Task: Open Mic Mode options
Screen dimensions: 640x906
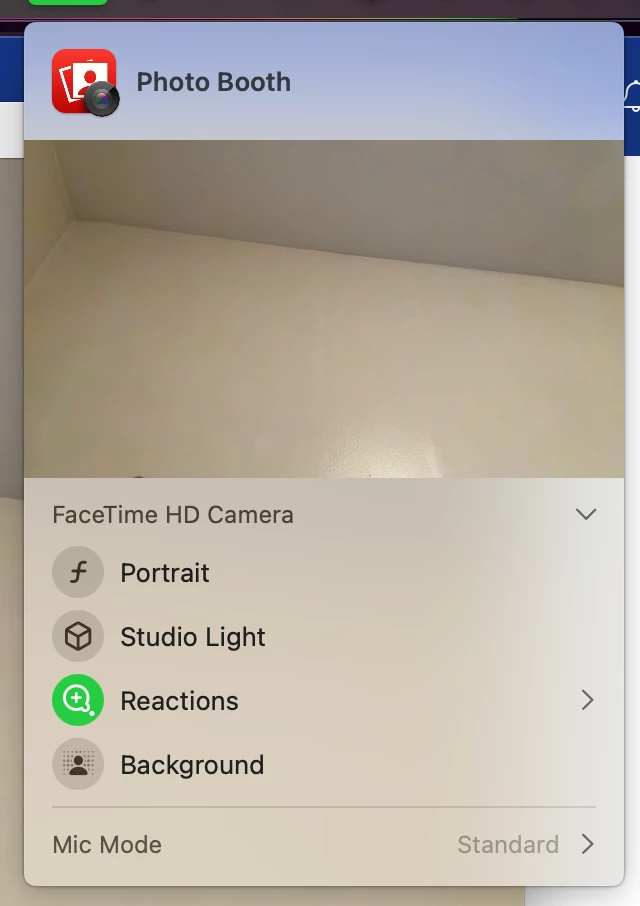Action: 587,845
